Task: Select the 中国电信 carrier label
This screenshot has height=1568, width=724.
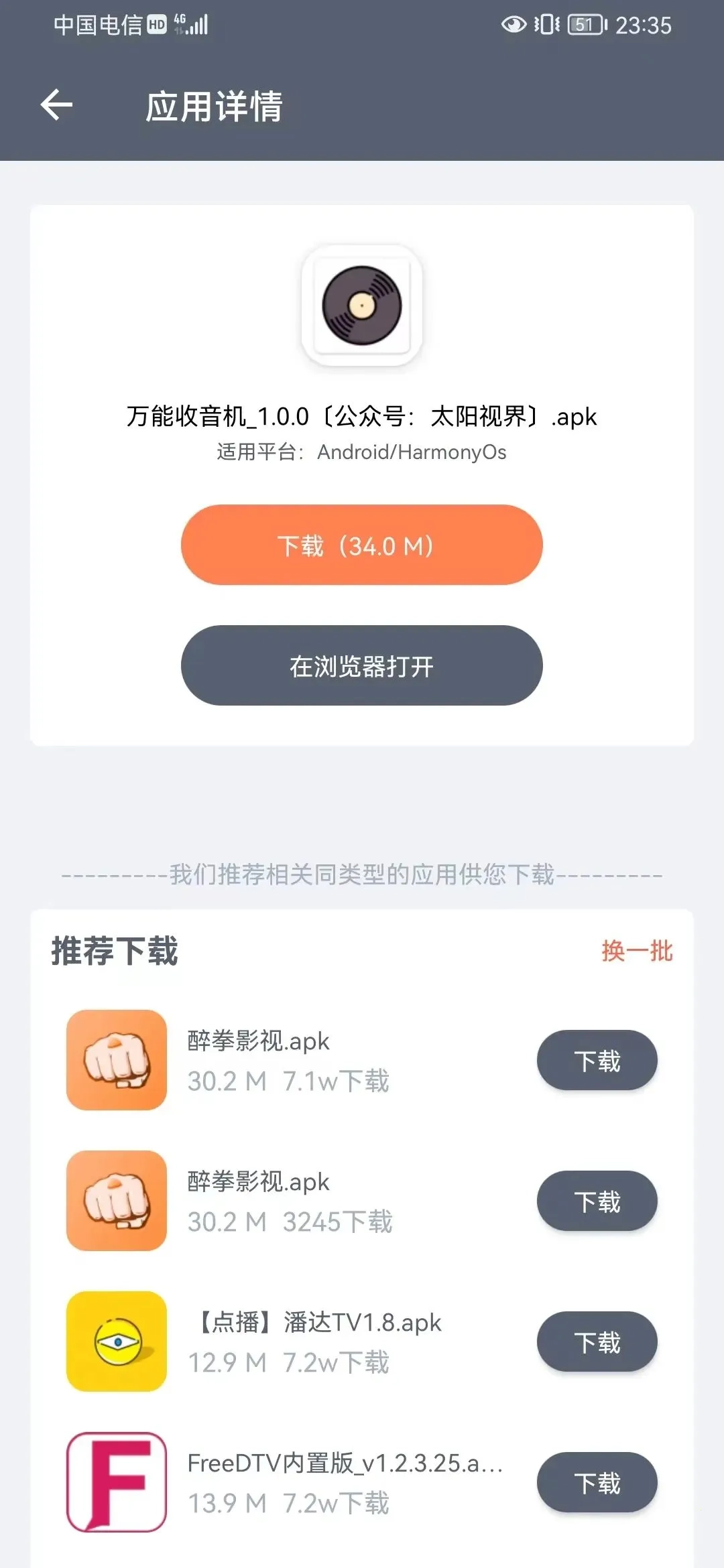Action: (99, 24)
